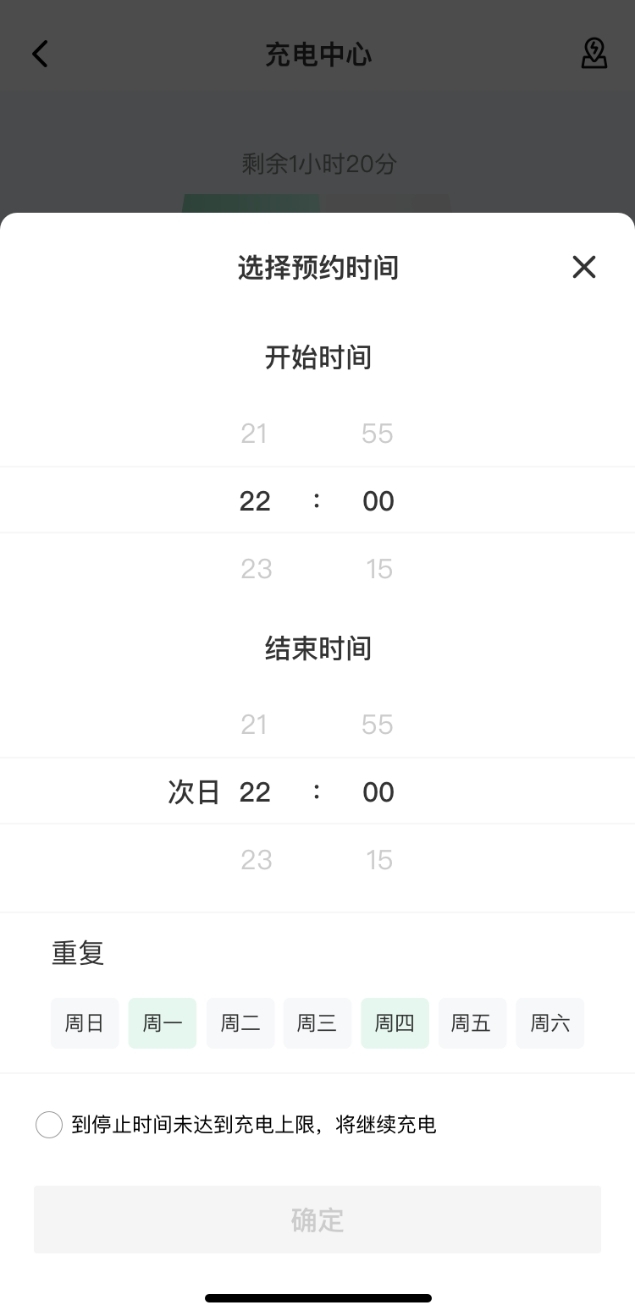Pick hour 21 in 结束时间 picker

point(254,725)
